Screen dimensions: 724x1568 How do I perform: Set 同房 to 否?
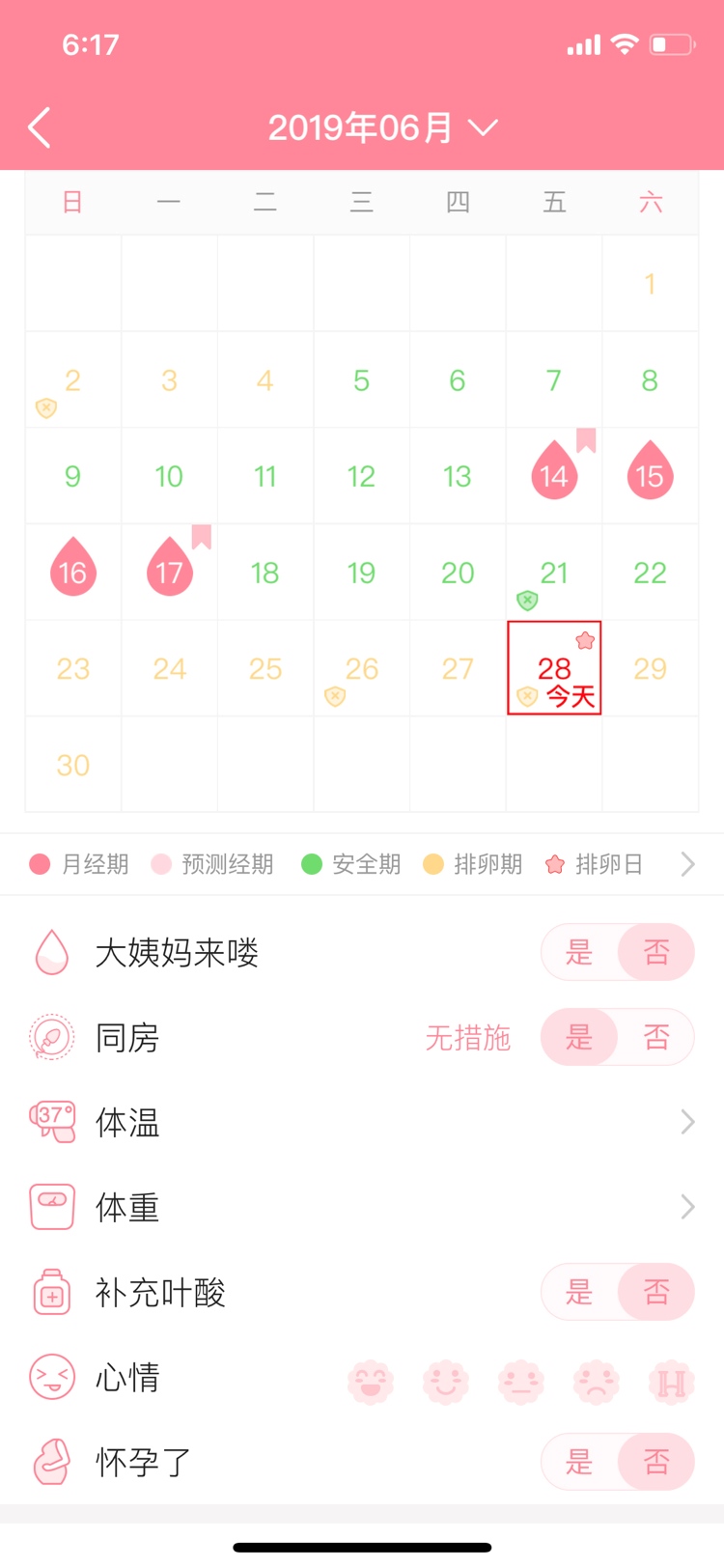point(656,1038)
